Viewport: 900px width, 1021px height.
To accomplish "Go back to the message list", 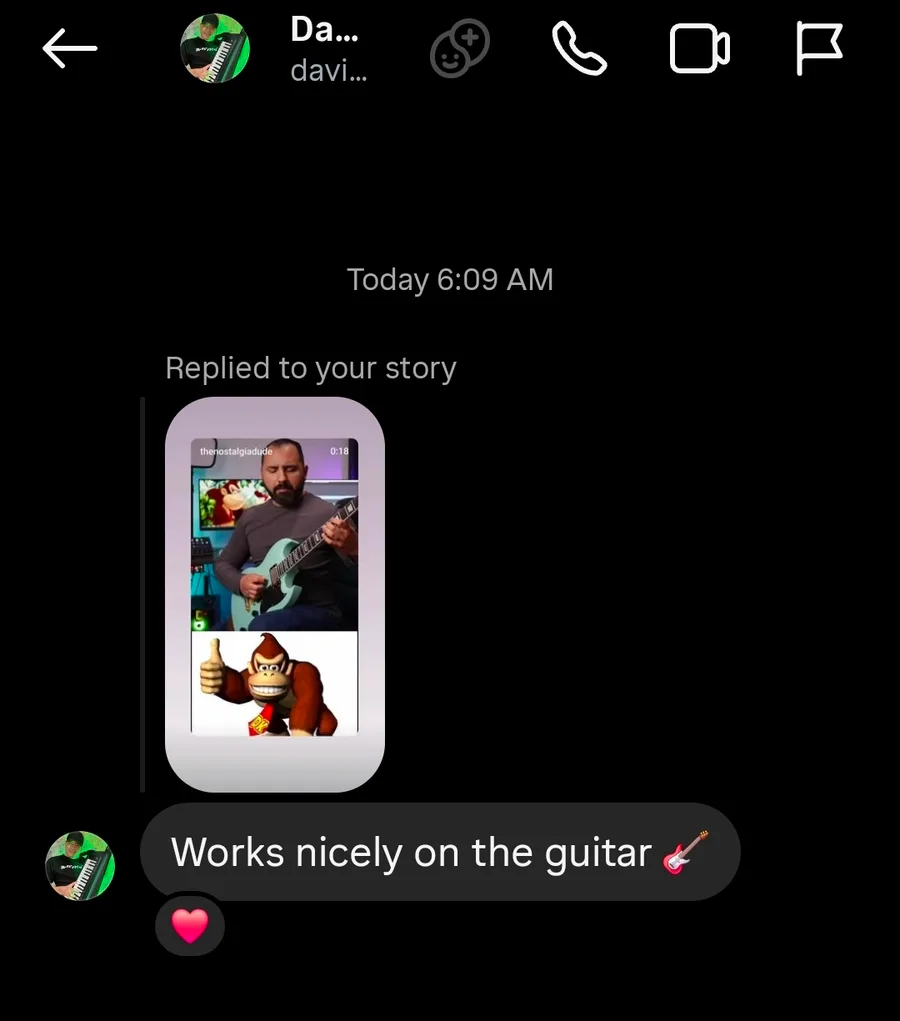I will tap(70, 48).
